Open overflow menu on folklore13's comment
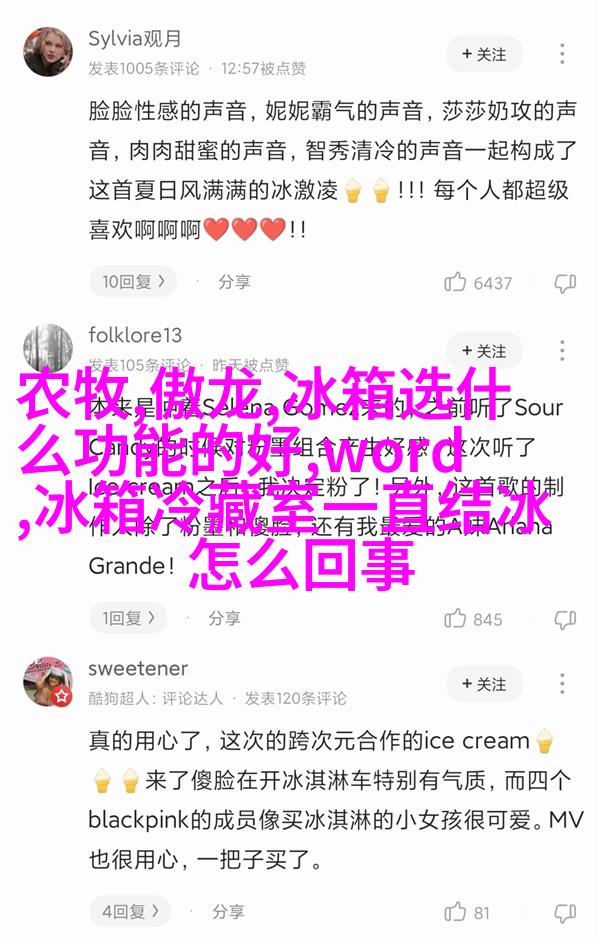This screenshot has height=944, width=600. (x=563, y=351)
